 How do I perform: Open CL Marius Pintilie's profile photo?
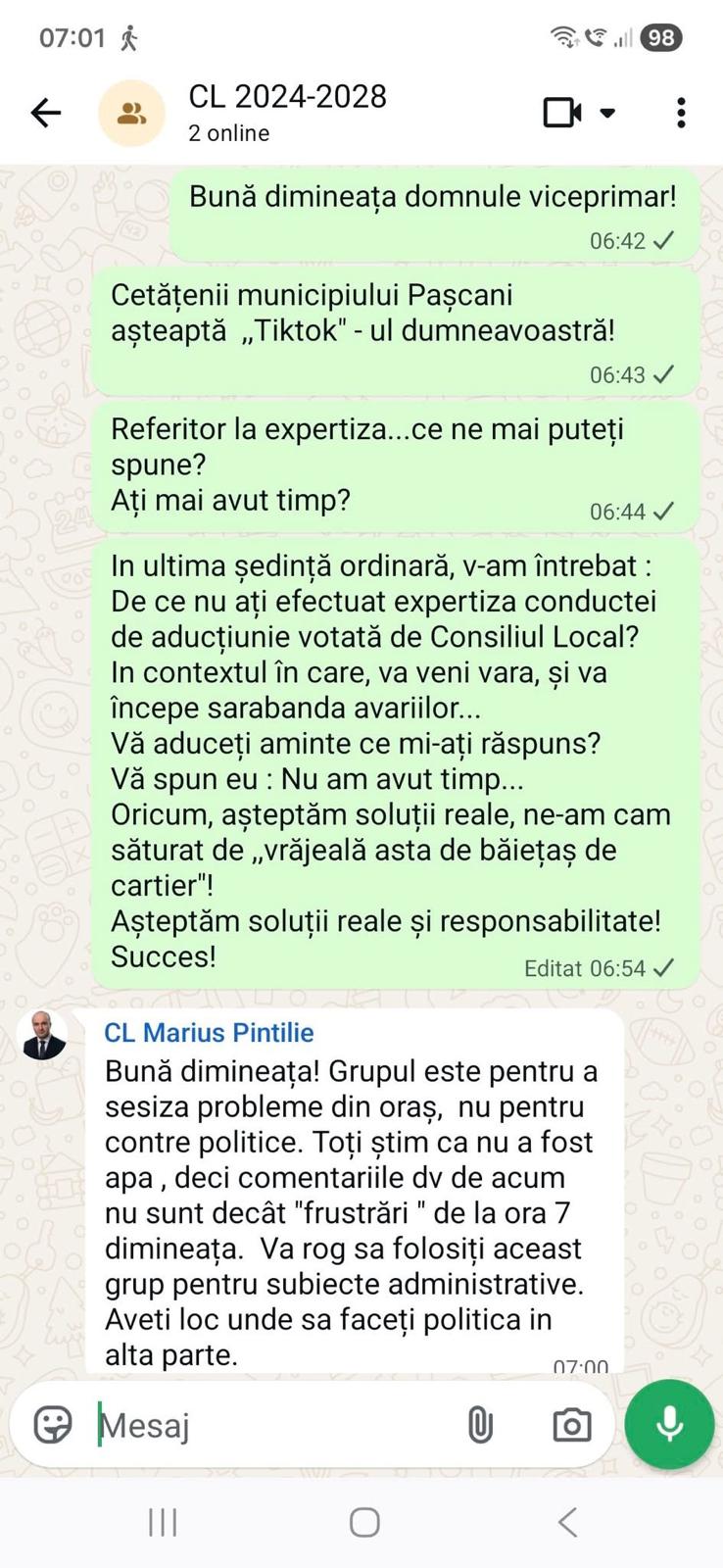click(x=43, y=1035)
